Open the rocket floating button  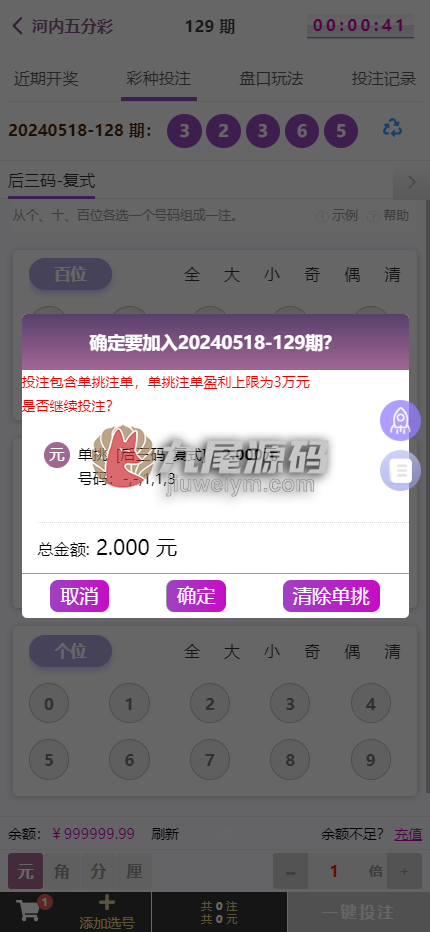click(400, 420)
